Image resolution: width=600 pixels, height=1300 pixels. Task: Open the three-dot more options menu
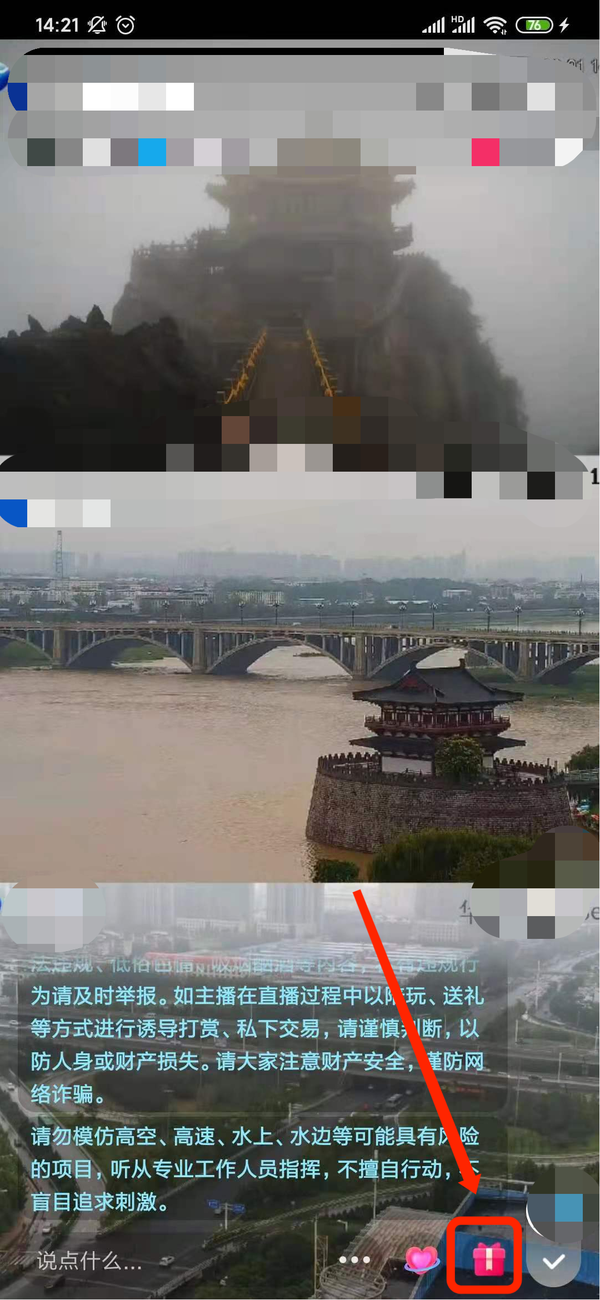point(354,1260)
